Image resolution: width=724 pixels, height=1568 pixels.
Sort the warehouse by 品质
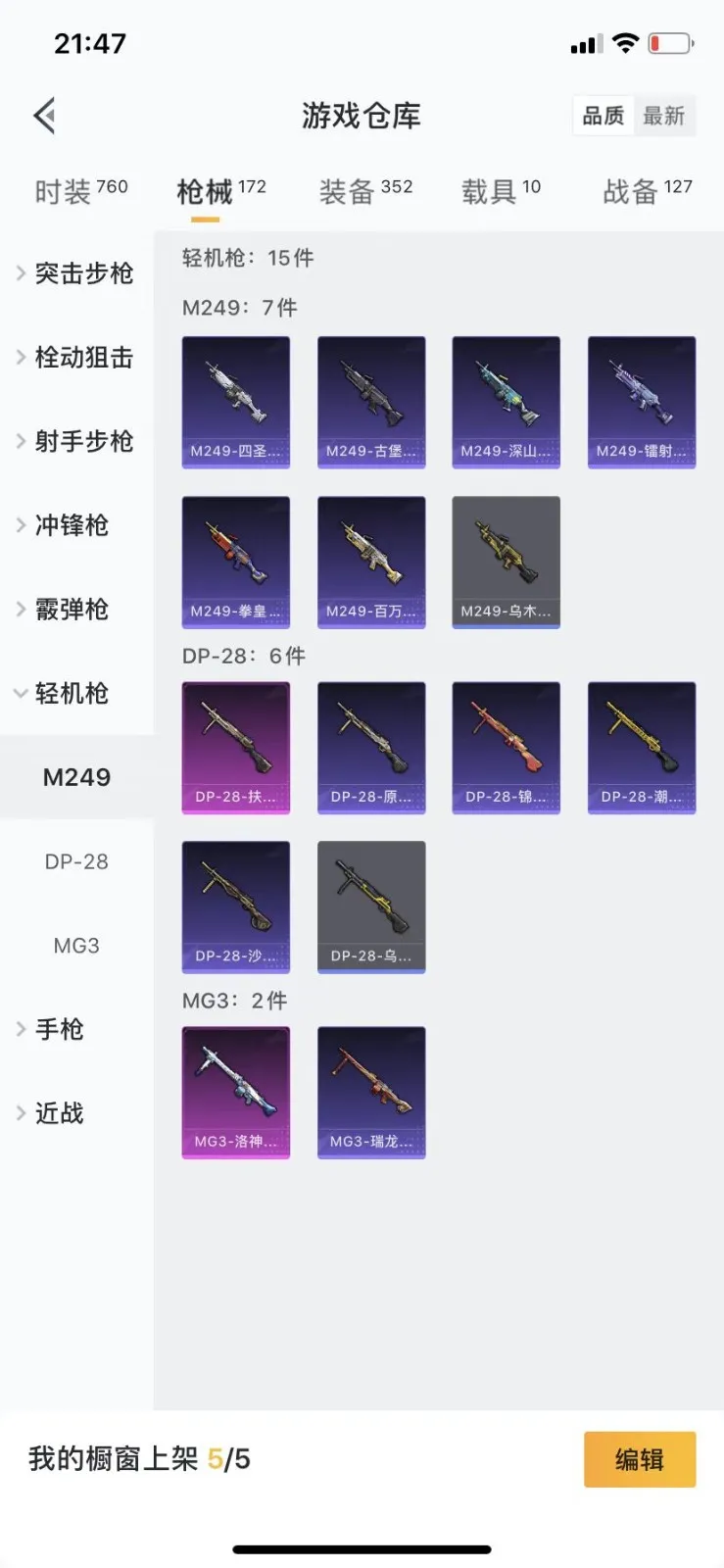pos(603,116)
